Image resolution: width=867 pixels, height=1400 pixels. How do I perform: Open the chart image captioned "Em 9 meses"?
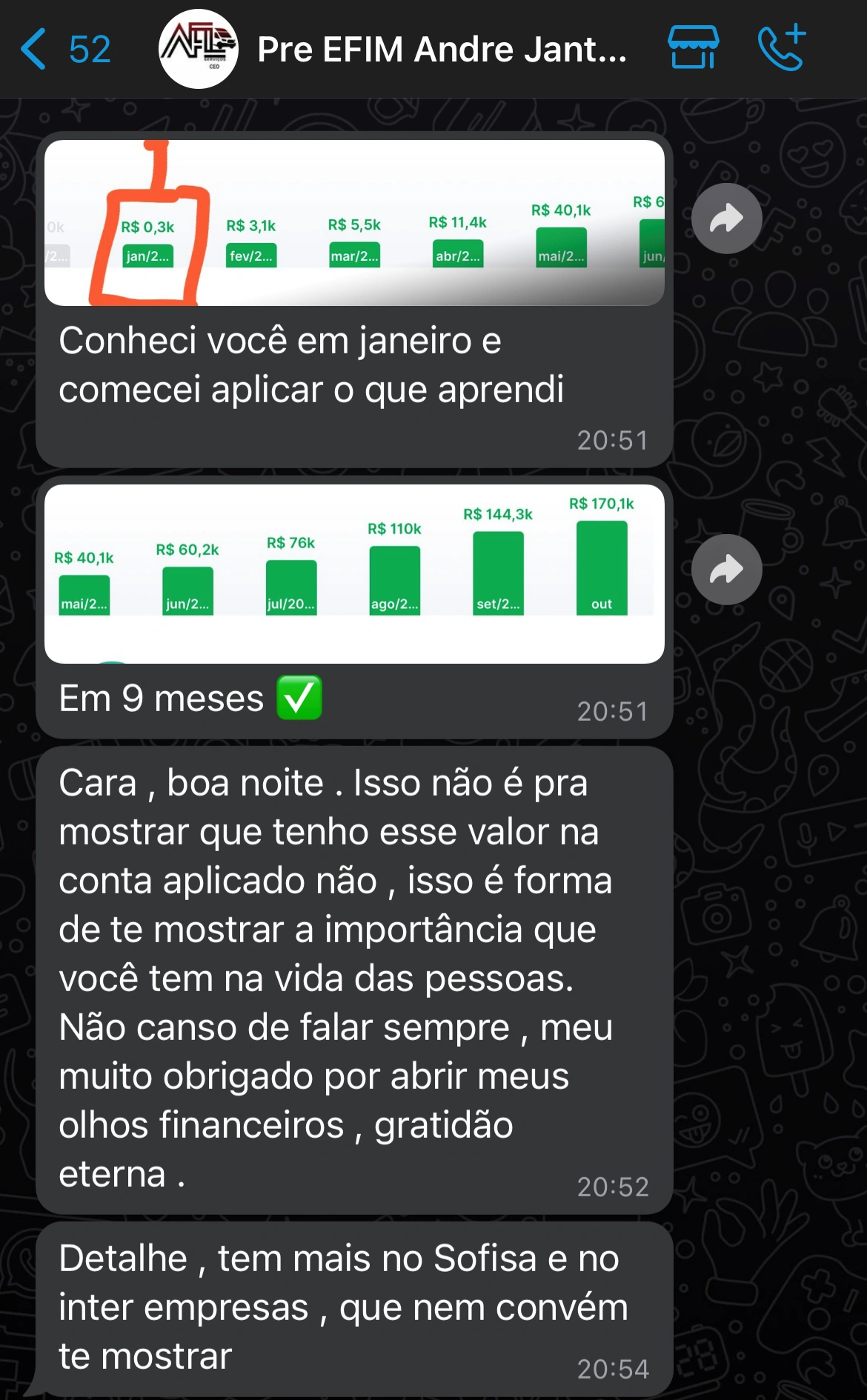click(x=354, y=573)
